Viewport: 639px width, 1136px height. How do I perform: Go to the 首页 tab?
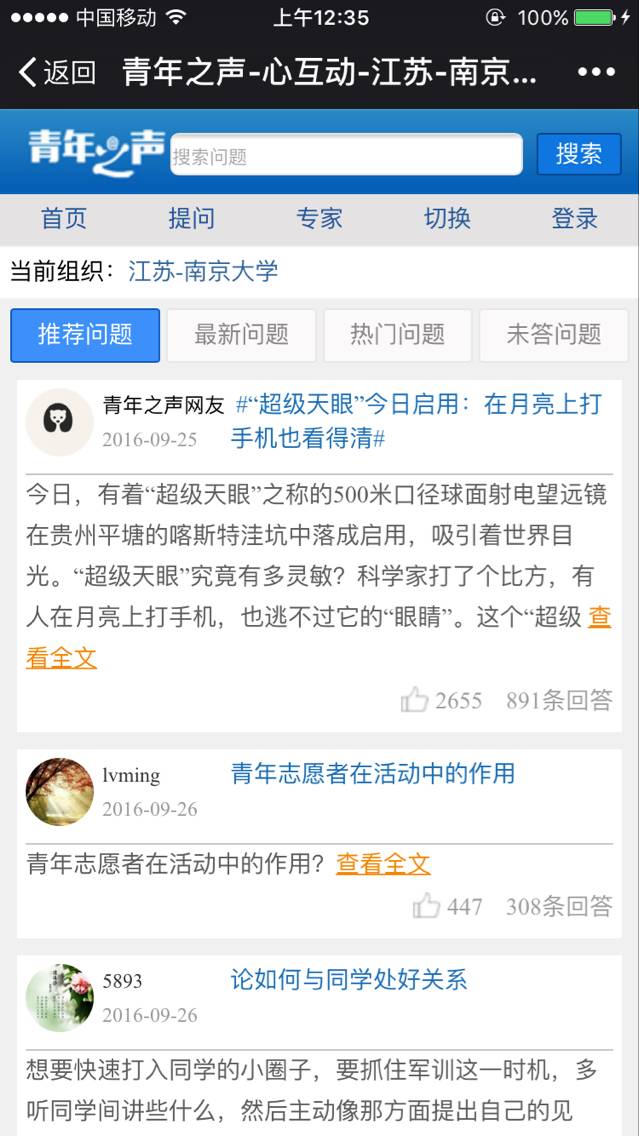click(64, 218)
